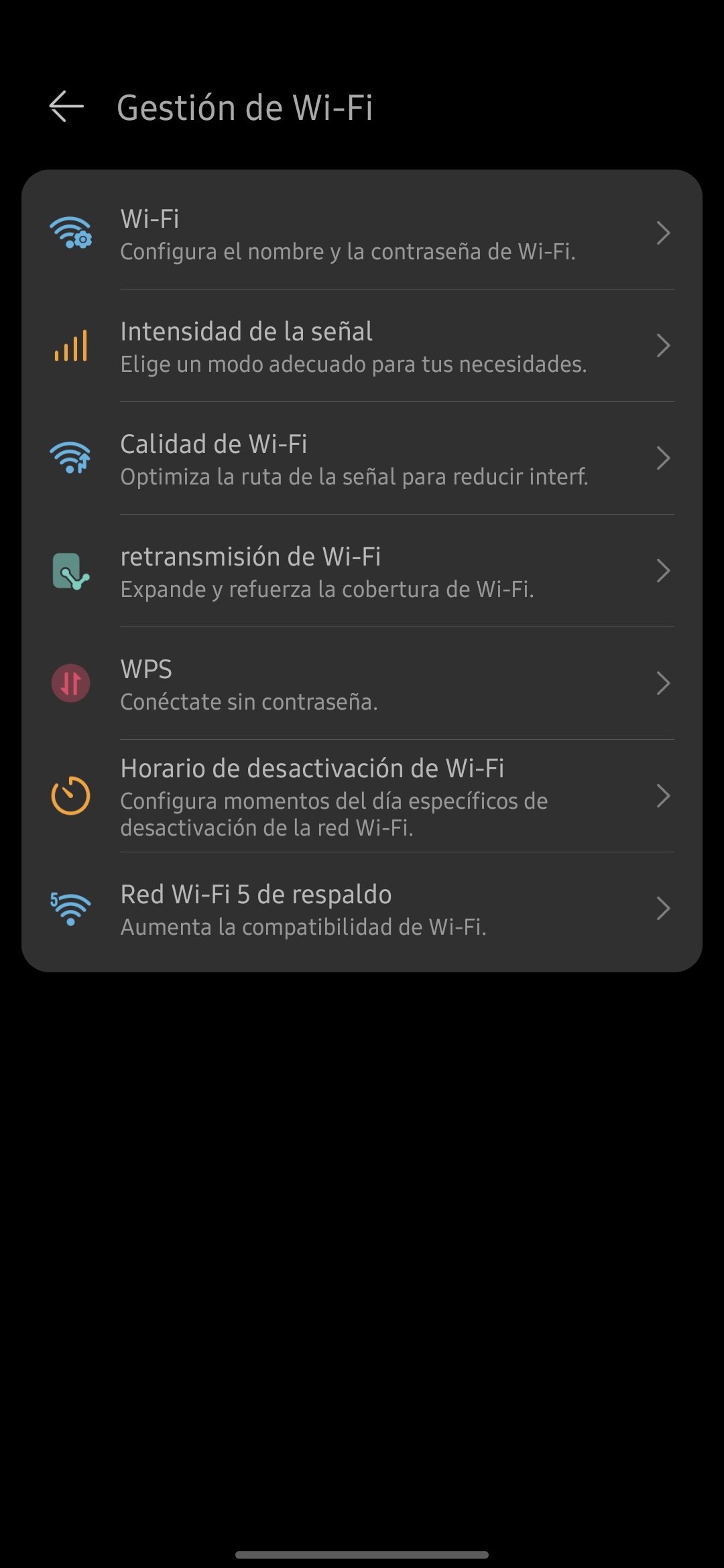Tap the WPS row
The width and height of the screenshot is (724, 1568).
point(362,684)
